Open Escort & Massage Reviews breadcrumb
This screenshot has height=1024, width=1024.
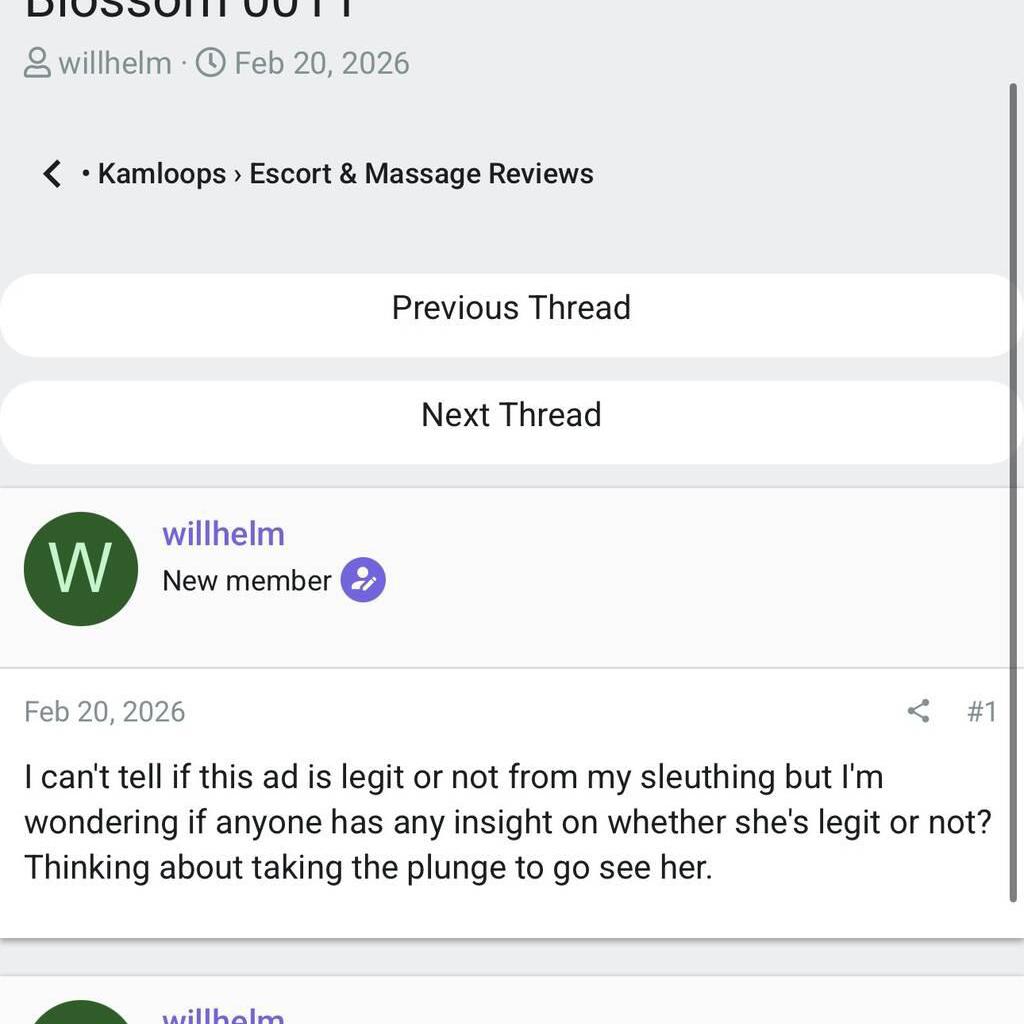[x=421, y=174]
